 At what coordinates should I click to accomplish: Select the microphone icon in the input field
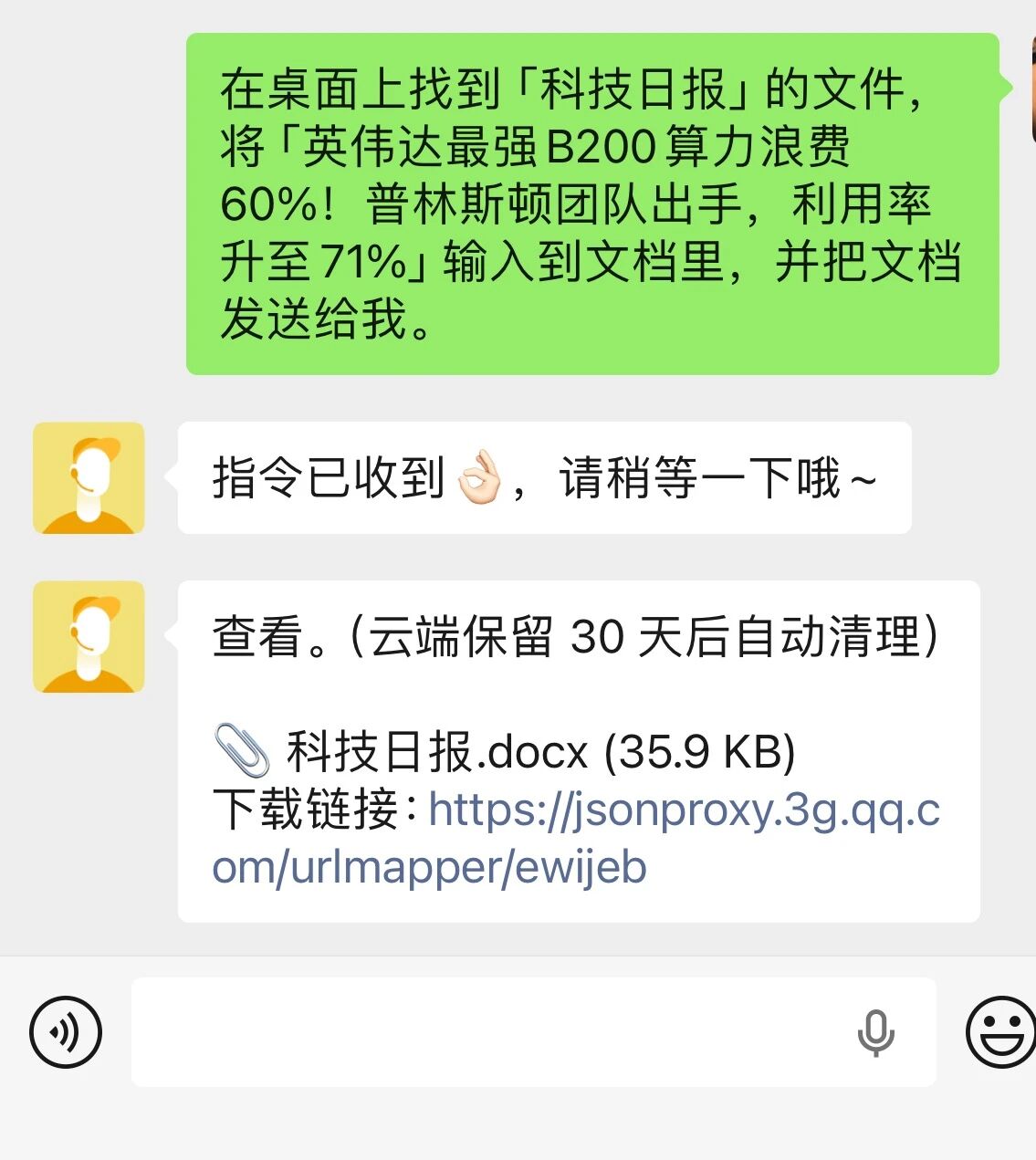pos(875,1032)
